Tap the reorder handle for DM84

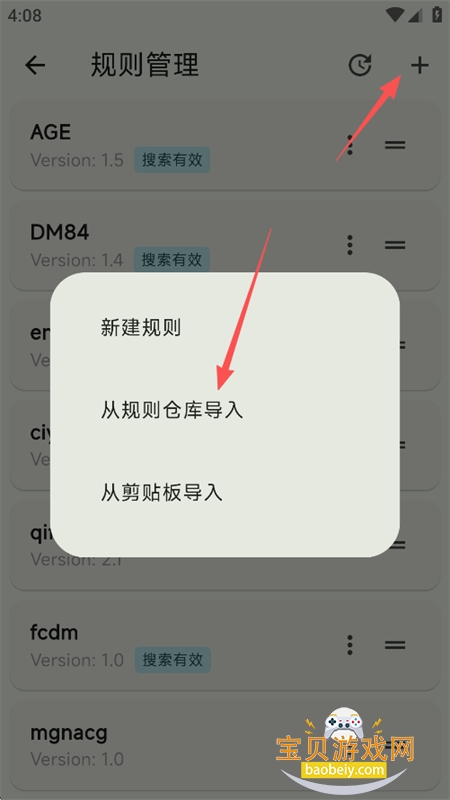point(395,245)
